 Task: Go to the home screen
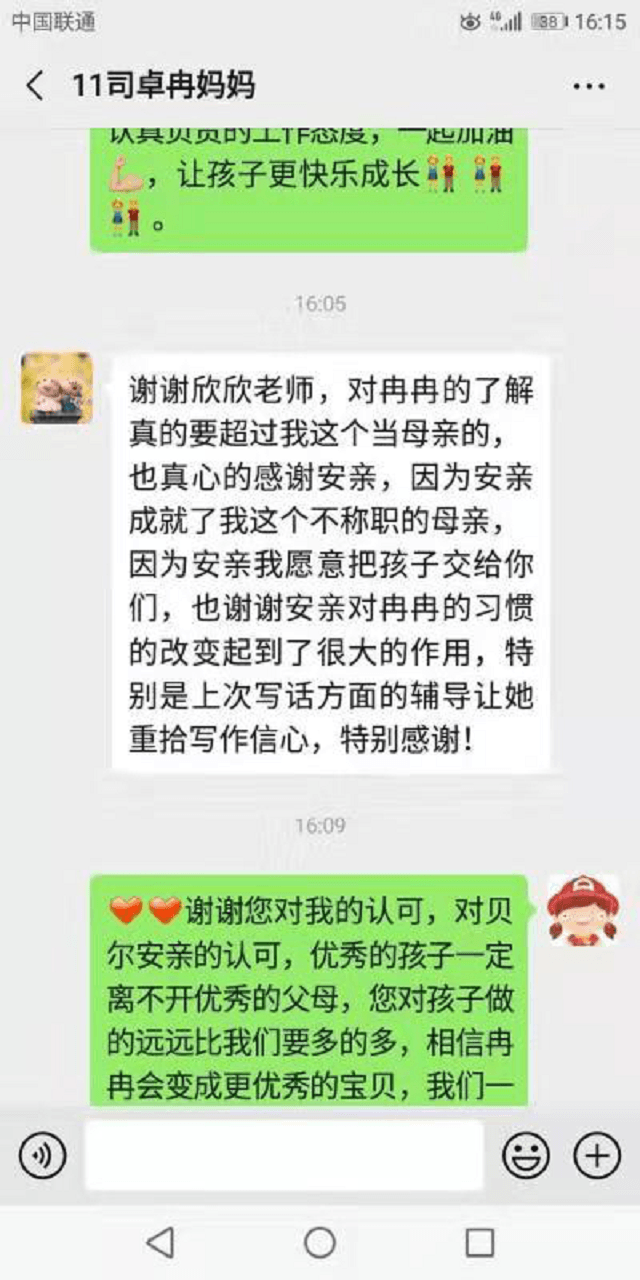pyautogui.click(x=320, y=1242)
